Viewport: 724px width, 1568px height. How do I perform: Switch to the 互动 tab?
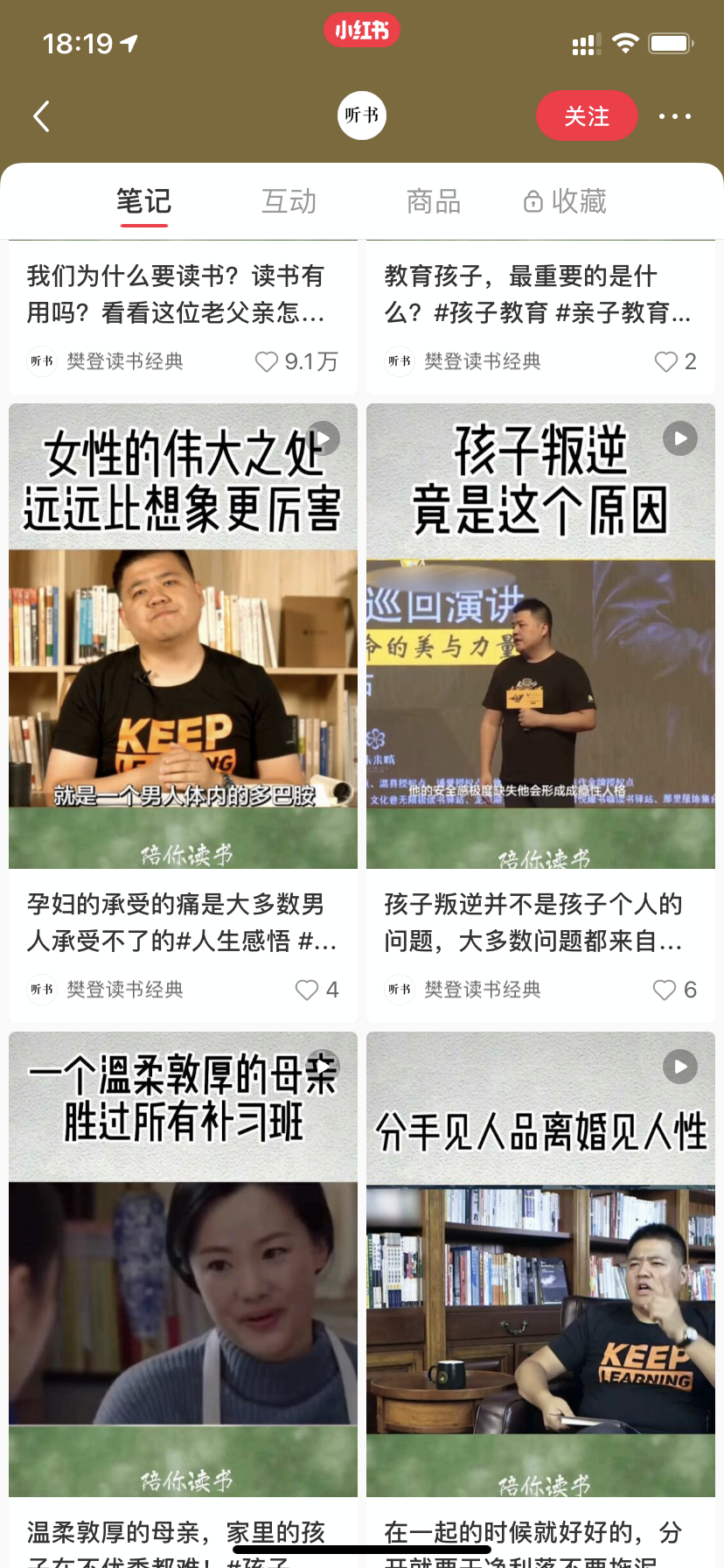pyautogui.click(x=289, y=201)
